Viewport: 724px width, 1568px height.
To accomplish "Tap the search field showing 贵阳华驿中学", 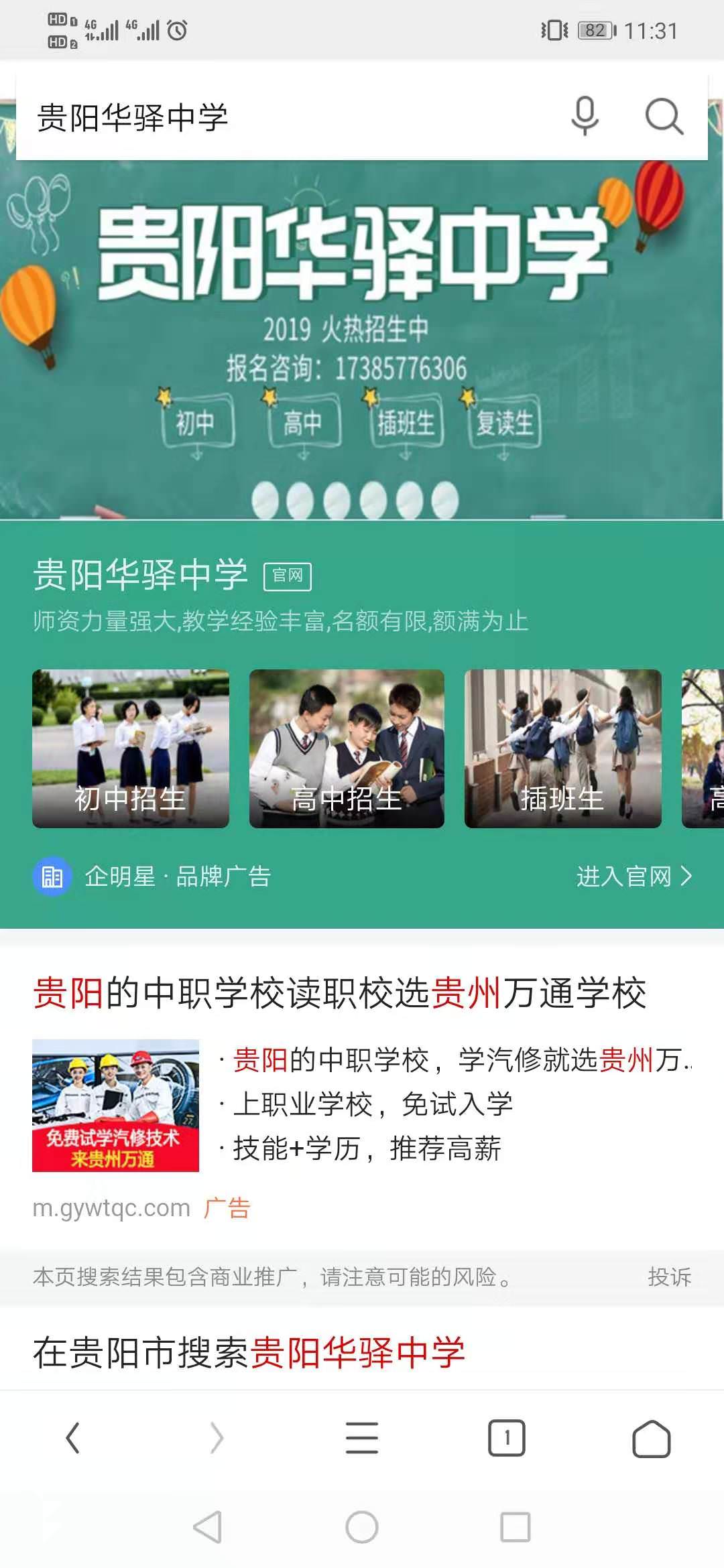I will [x=268, y=118].
